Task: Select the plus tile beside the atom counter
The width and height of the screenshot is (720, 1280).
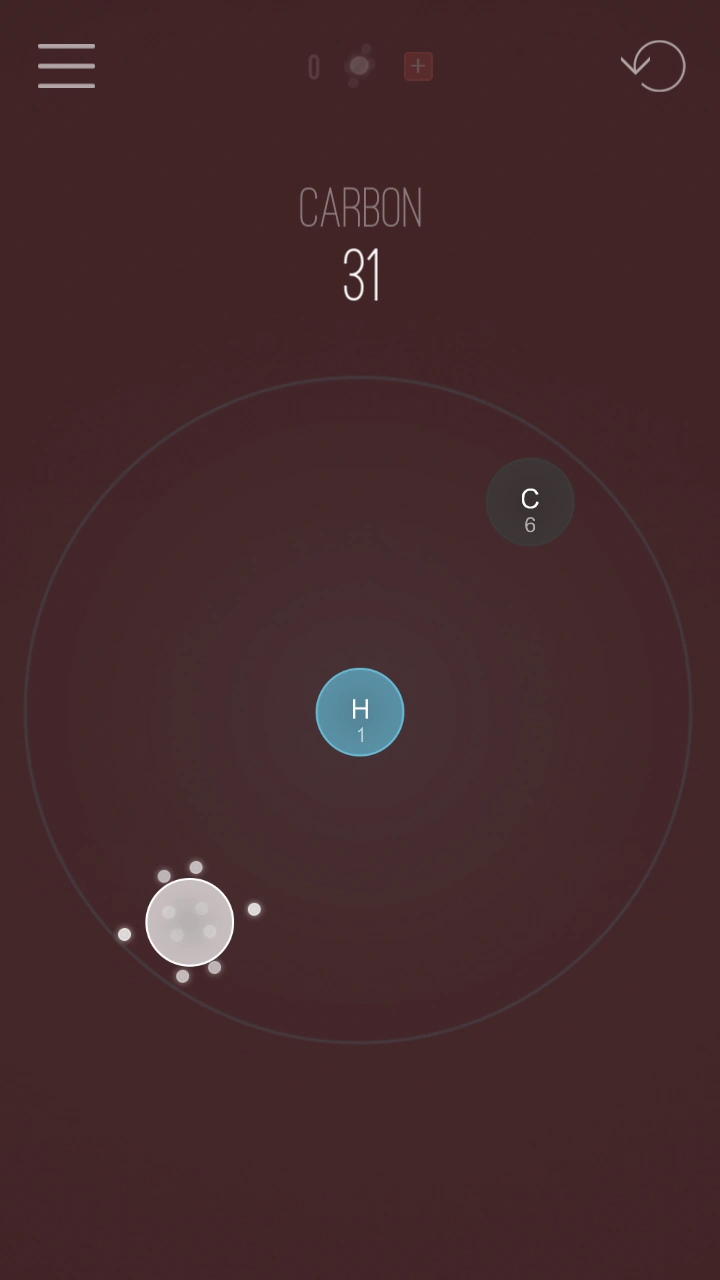Action: [x=418, y=66]
